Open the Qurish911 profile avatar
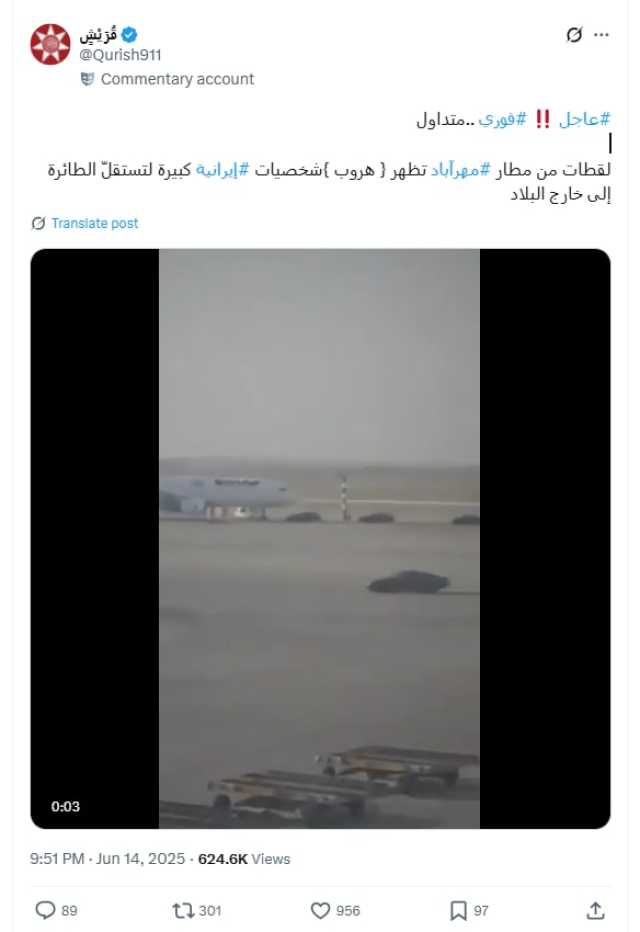640x932 pixels. pyautogui.click(x=50, y=44)
